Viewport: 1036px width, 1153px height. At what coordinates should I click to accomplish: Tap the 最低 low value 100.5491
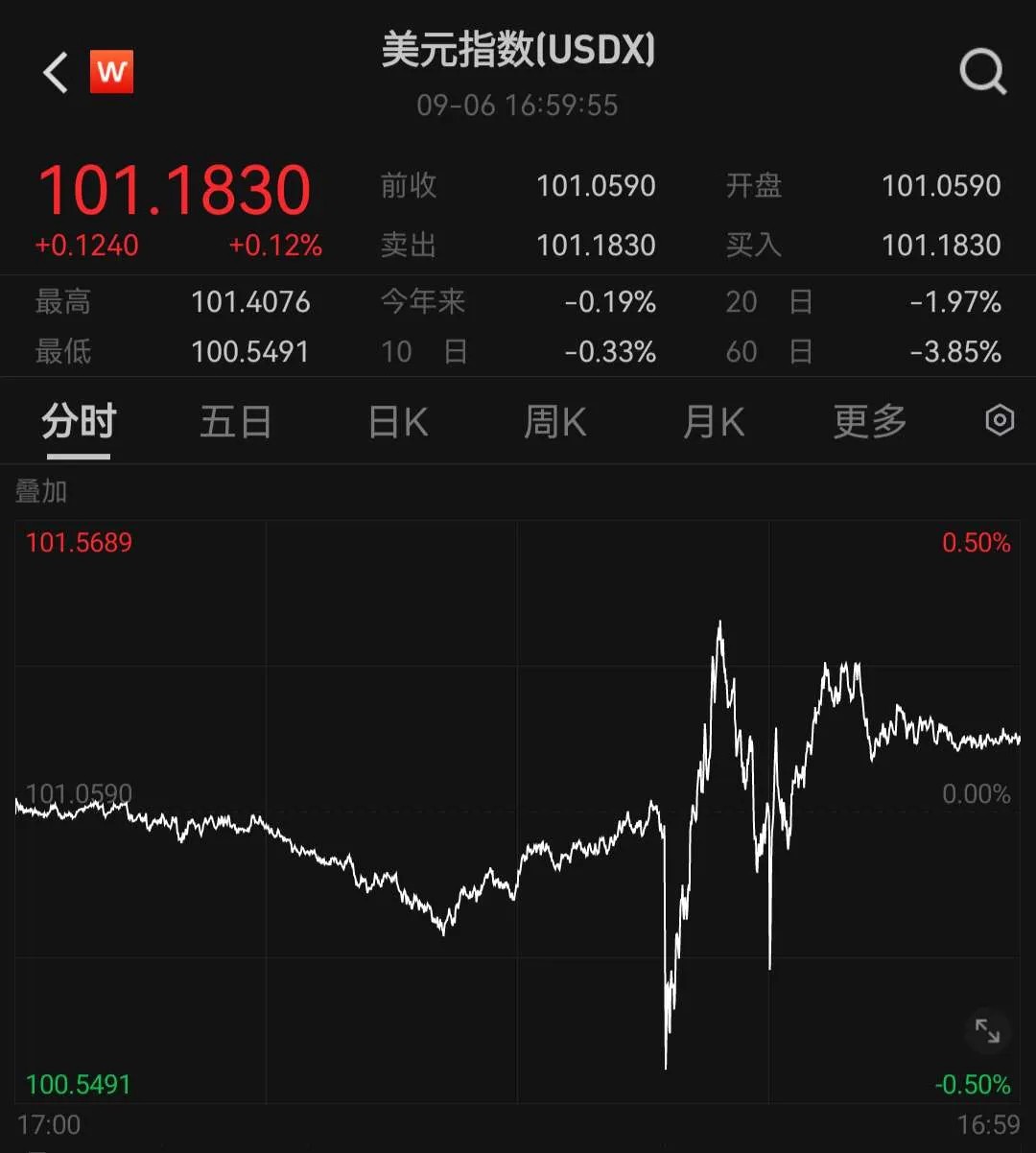(250, 352)
